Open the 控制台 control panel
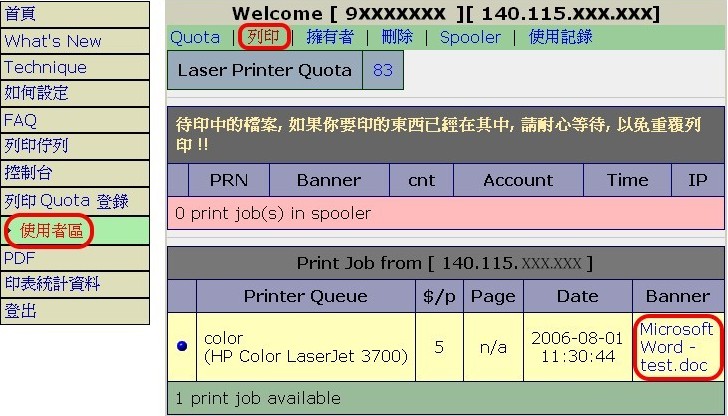The width and height of the screenshot is (728, 416). click(x=28, y=173)
